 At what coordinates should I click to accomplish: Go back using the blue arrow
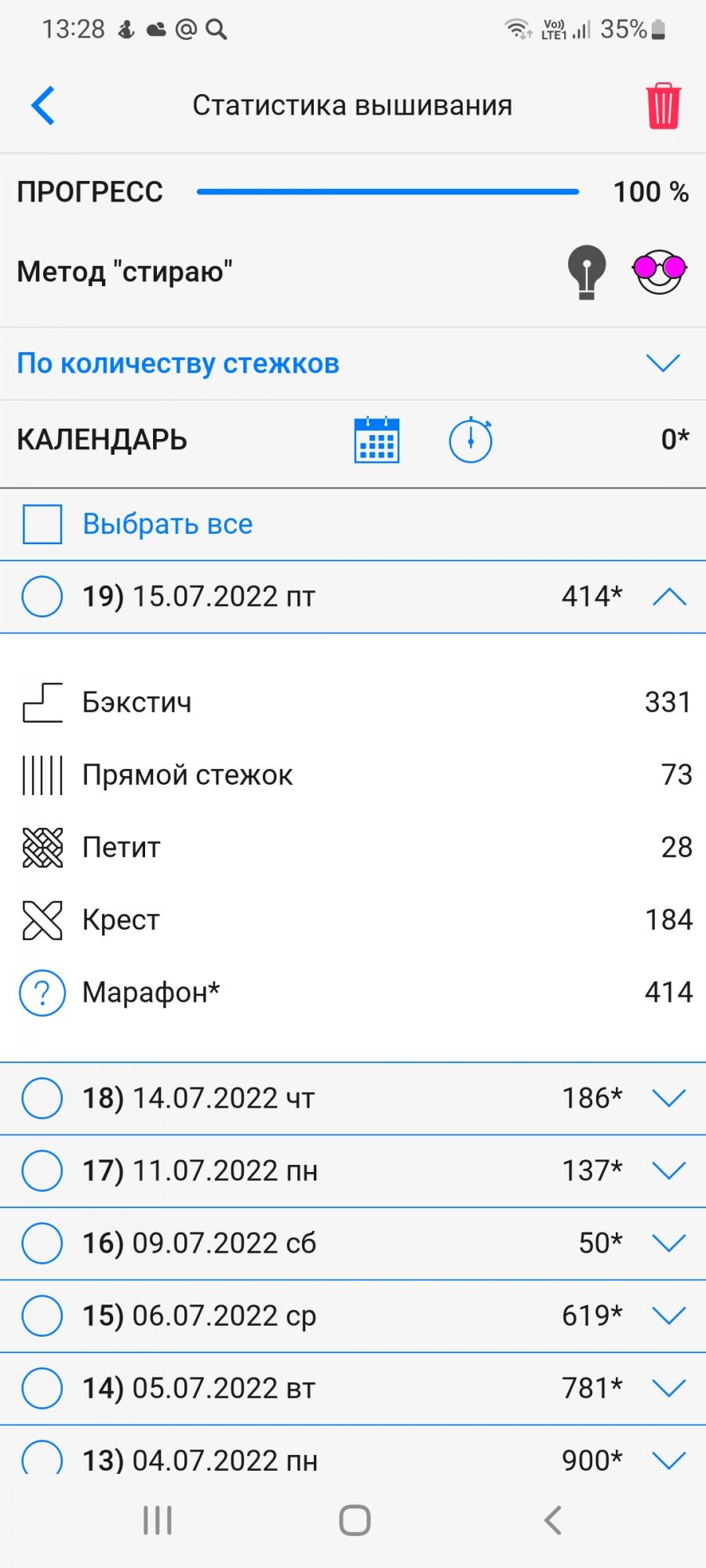[x=43, y=105]
